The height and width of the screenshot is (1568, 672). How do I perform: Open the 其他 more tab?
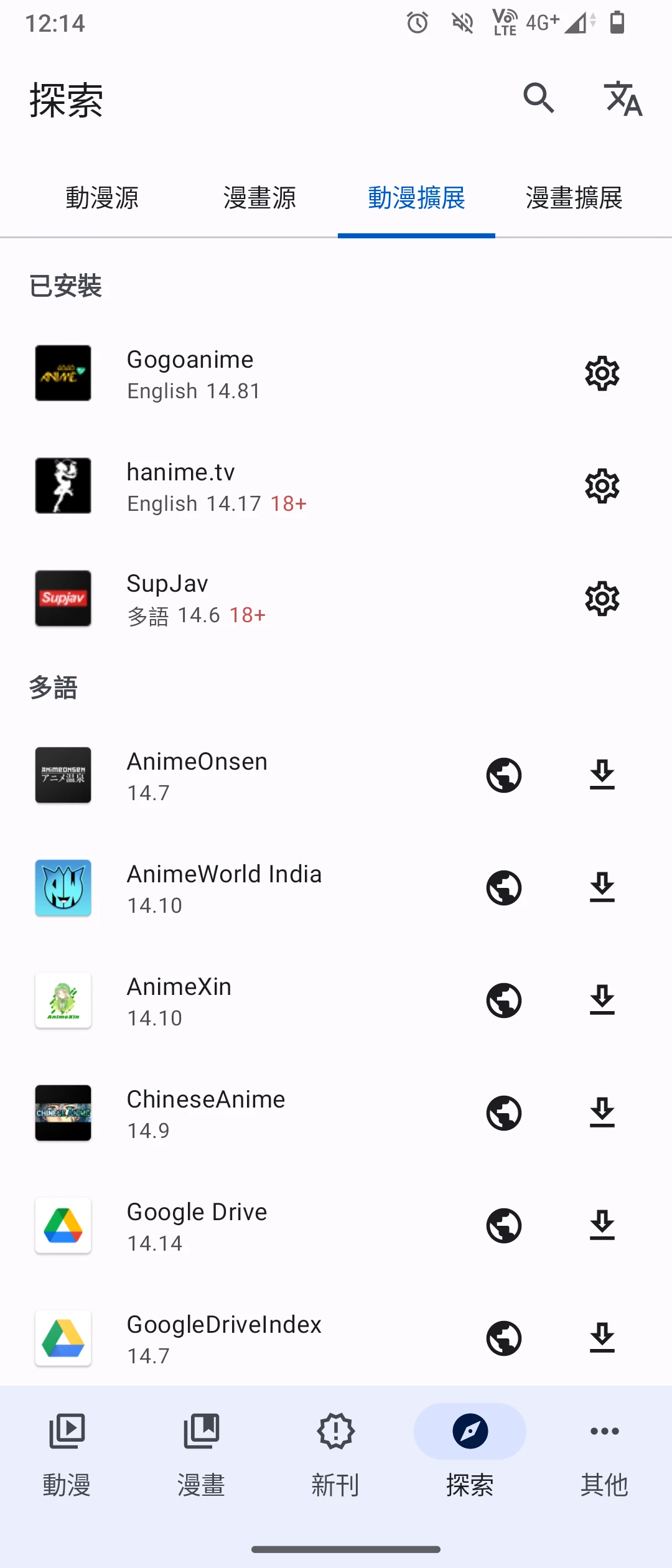tap(604, 1450)
